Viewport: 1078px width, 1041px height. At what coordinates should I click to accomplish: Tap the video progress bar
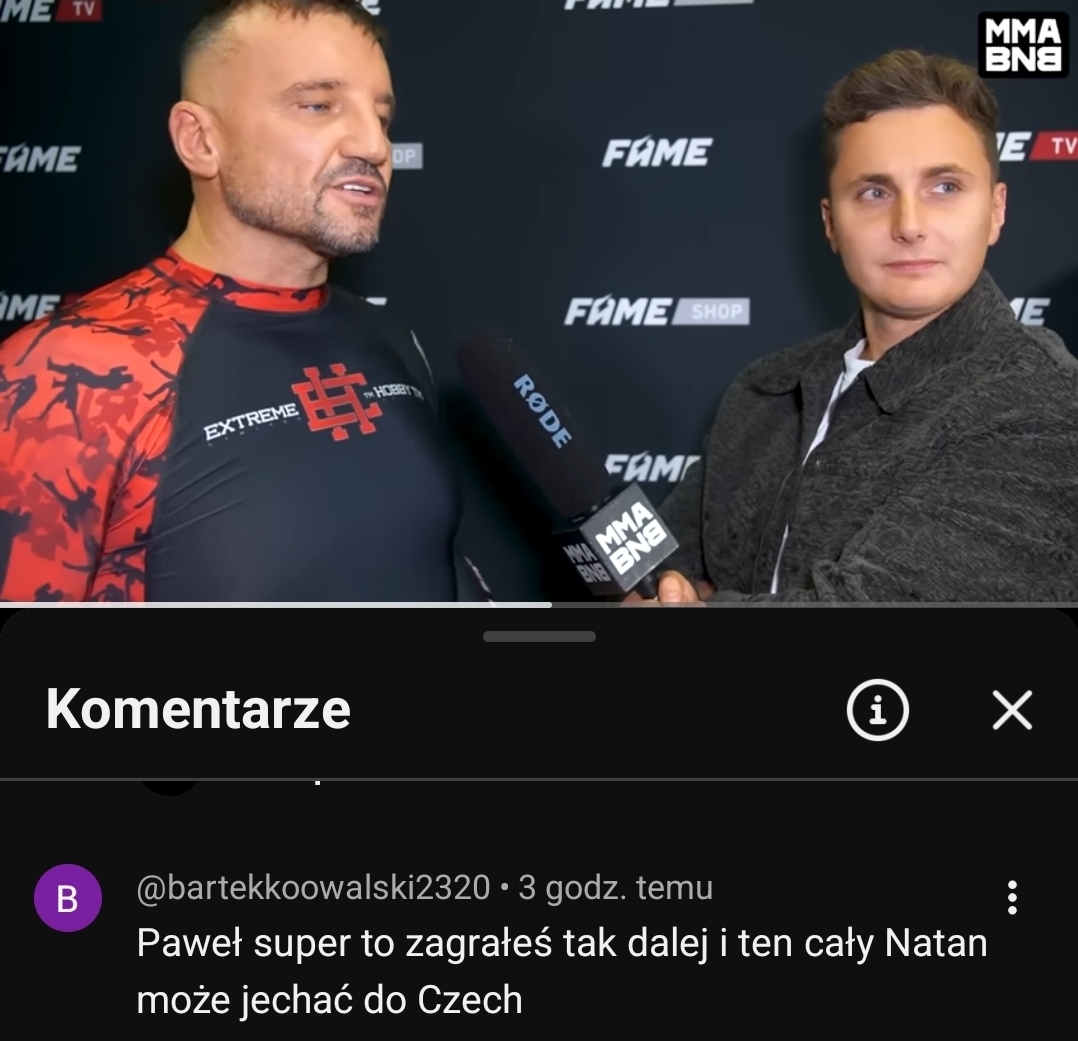[539, 605]
